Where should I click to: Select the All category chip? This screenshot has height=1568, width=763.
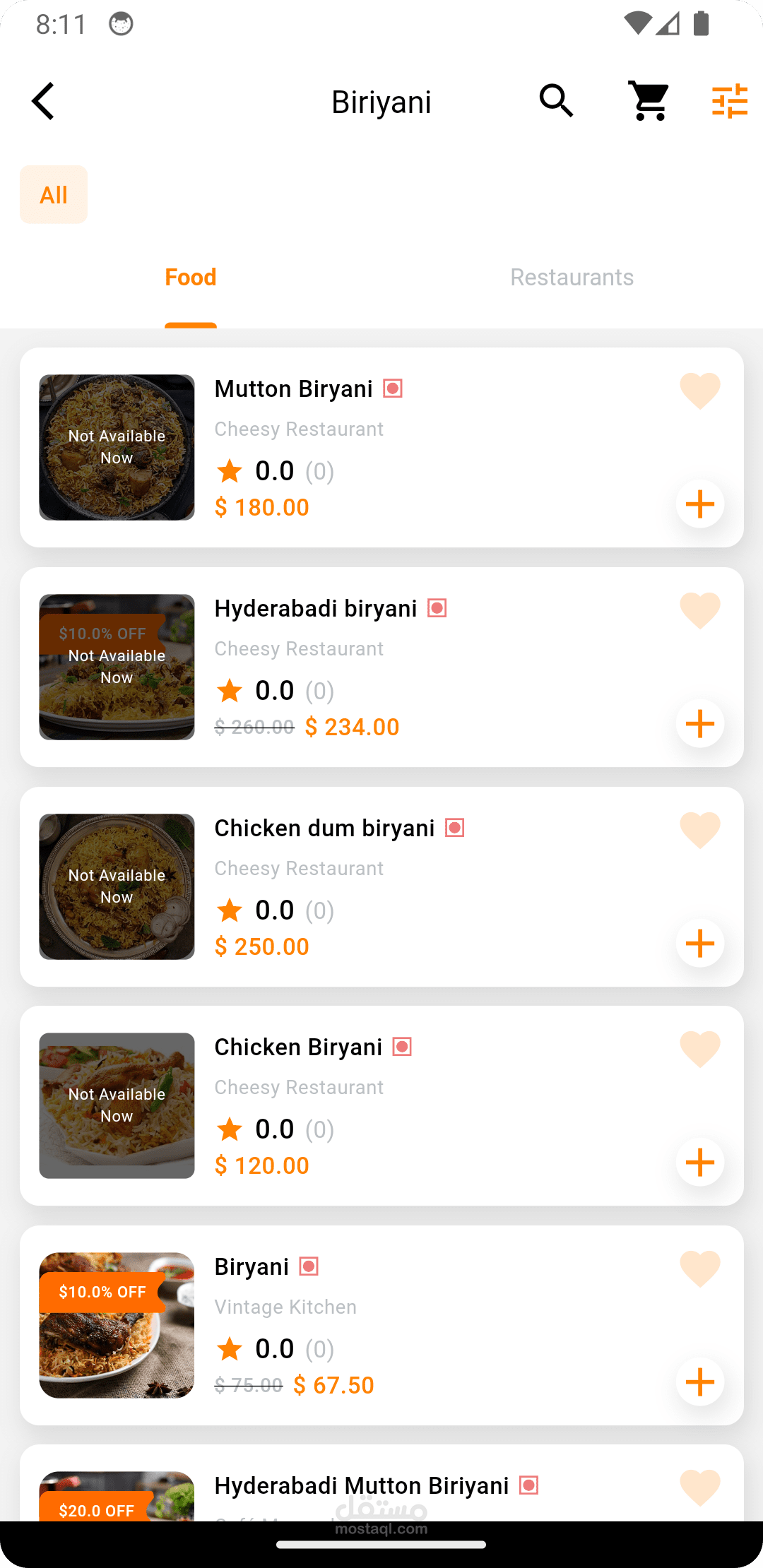(54, 195)
